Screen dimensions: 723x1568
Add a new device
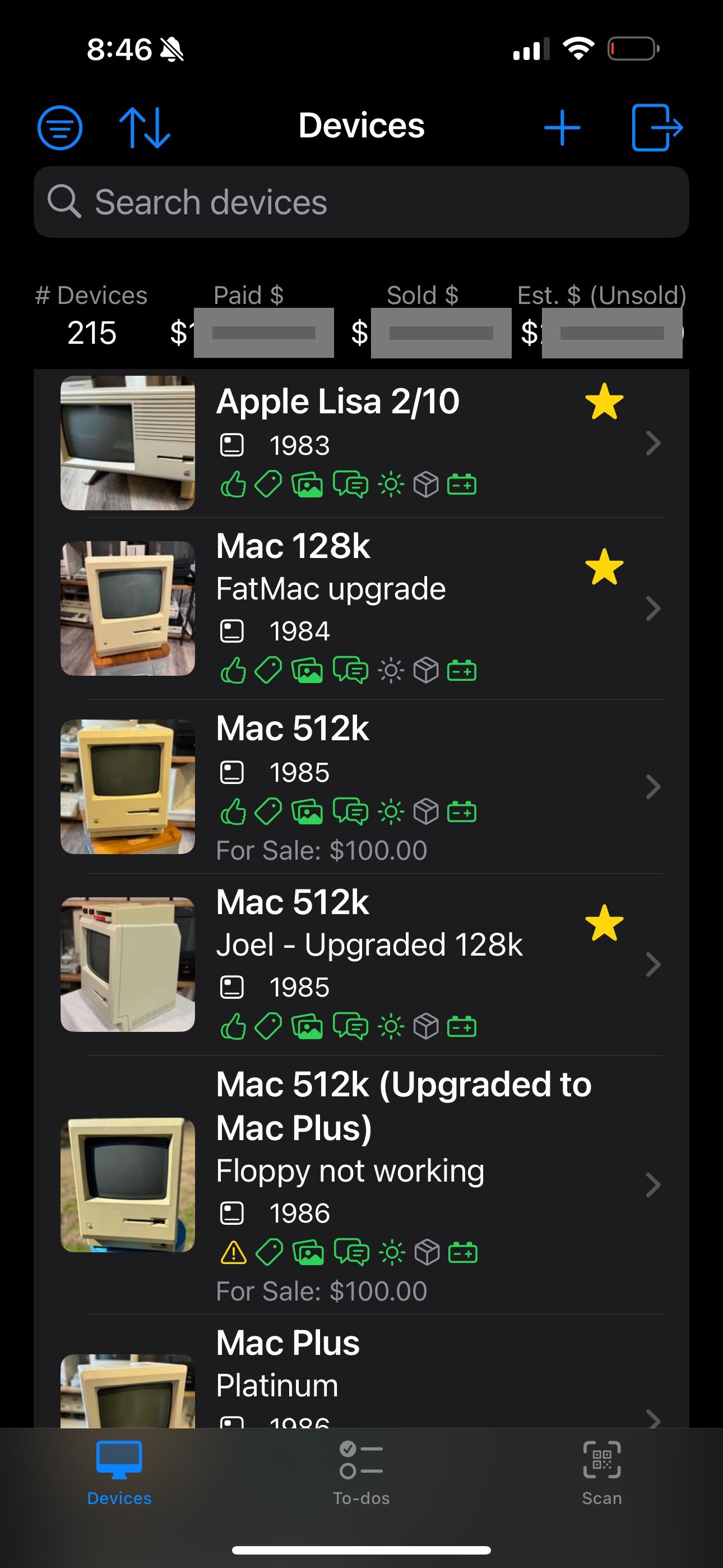point(562,128)
